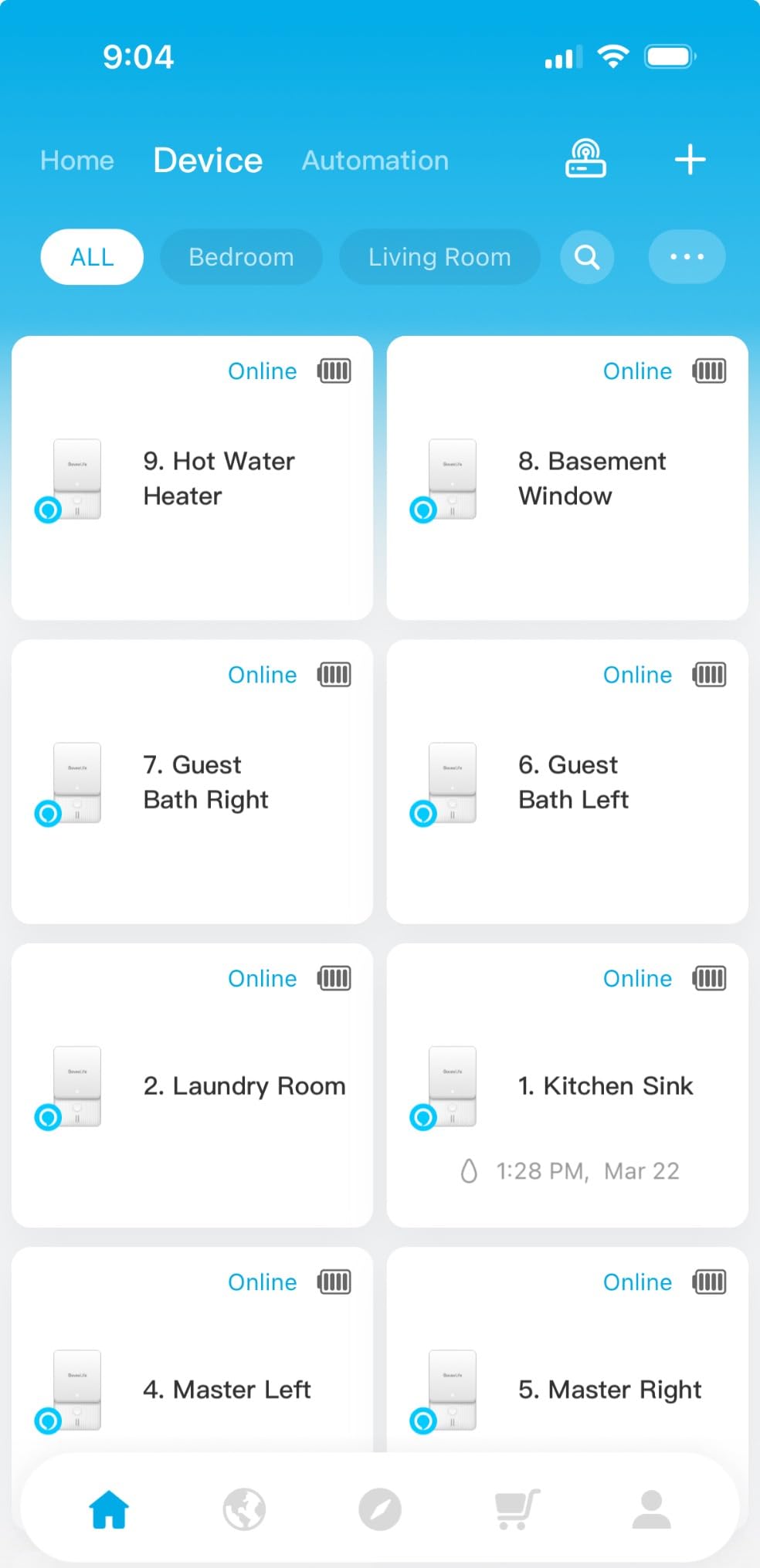Open the 1. Kitchen Sink device

(x=568, y=1085)
